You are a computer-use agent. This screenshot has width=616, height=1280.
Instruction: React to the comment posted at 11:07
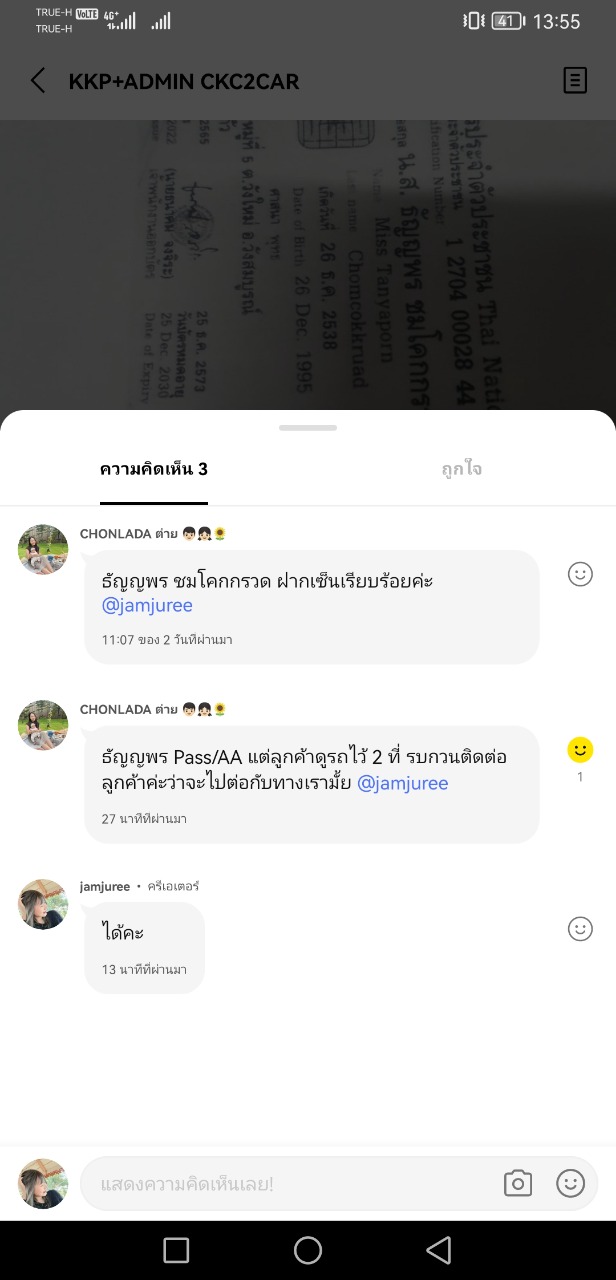[x=580, y=574]
